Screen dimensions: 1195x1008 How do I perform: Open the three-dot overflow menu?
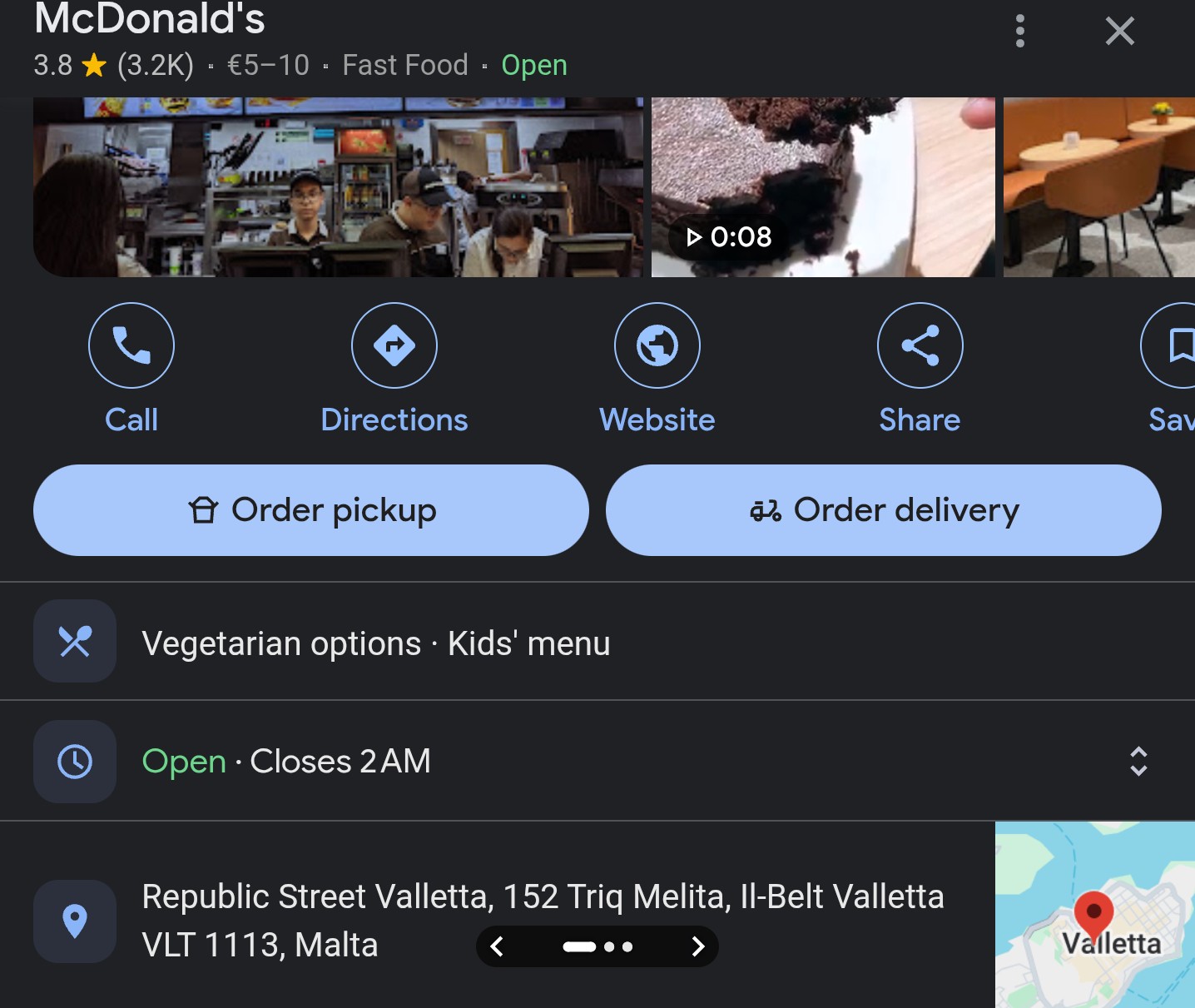(x=1019, y=32)
